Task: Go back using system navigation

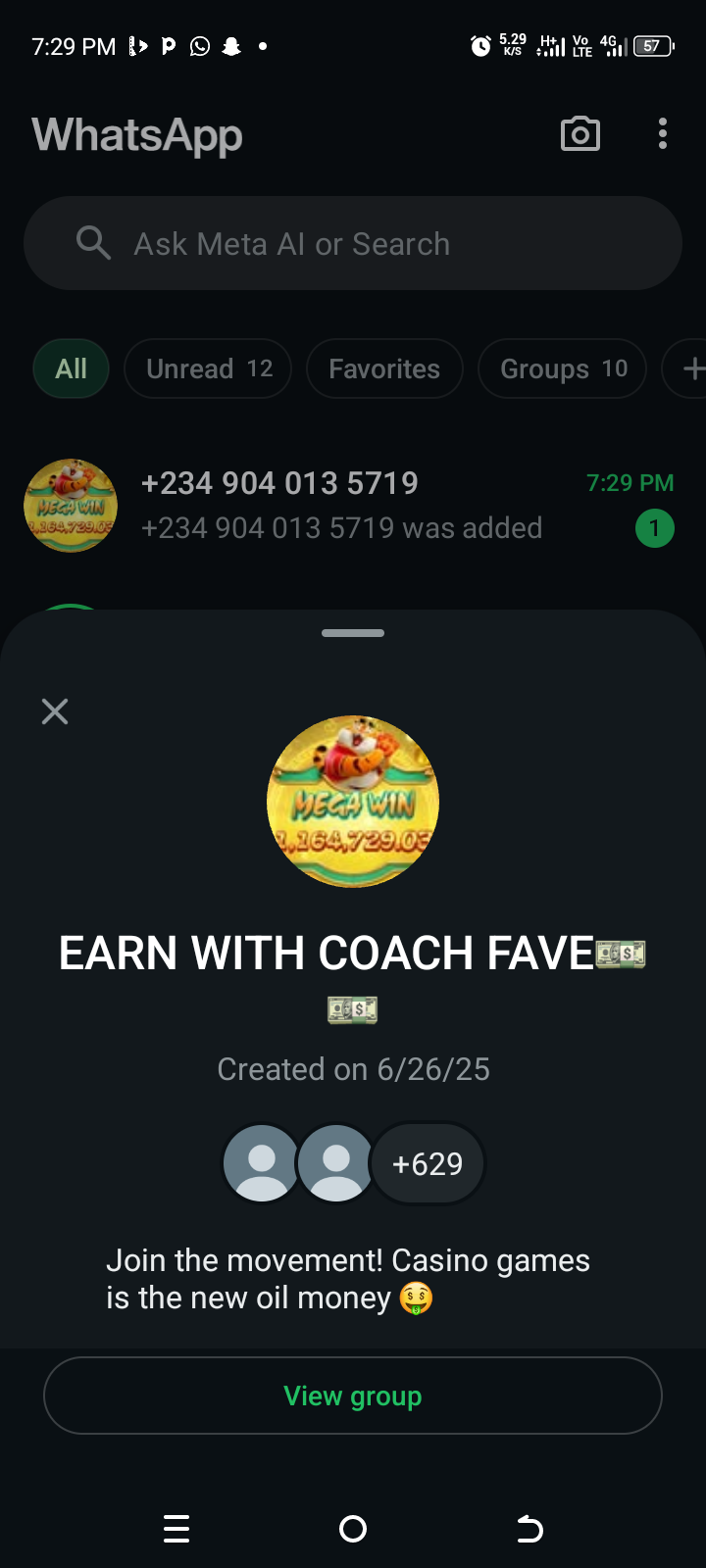Action: (529, 1529)
